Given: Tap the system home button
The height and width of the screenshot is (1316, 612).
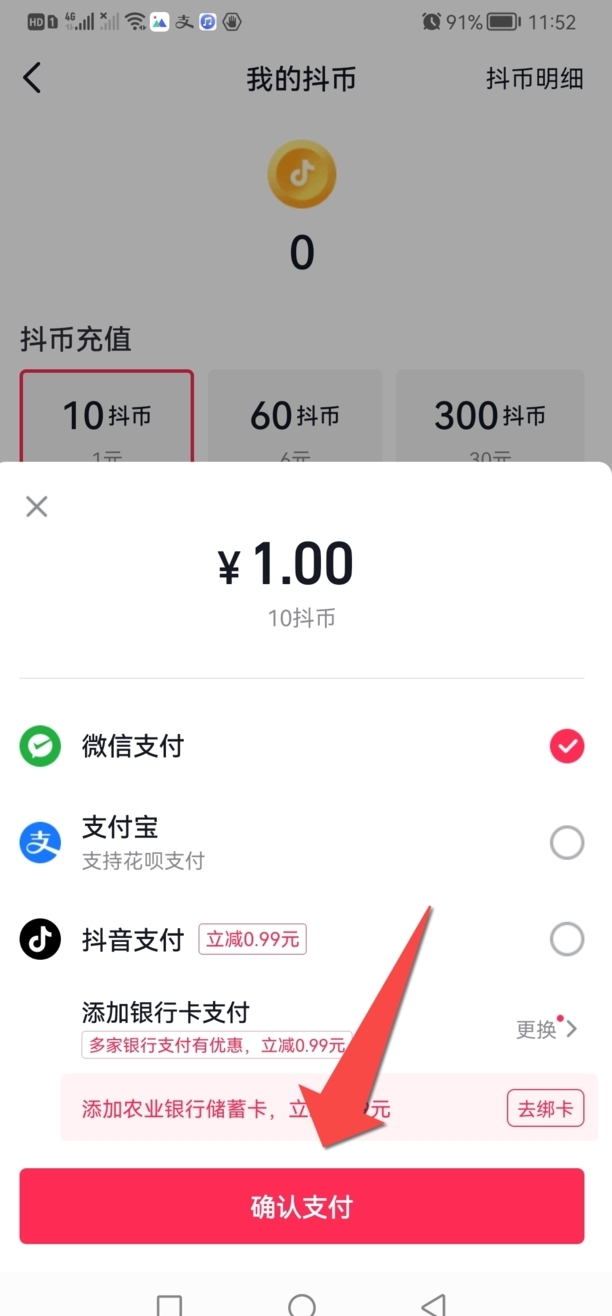Looking at the screenshot, I should coord(302,1303).
